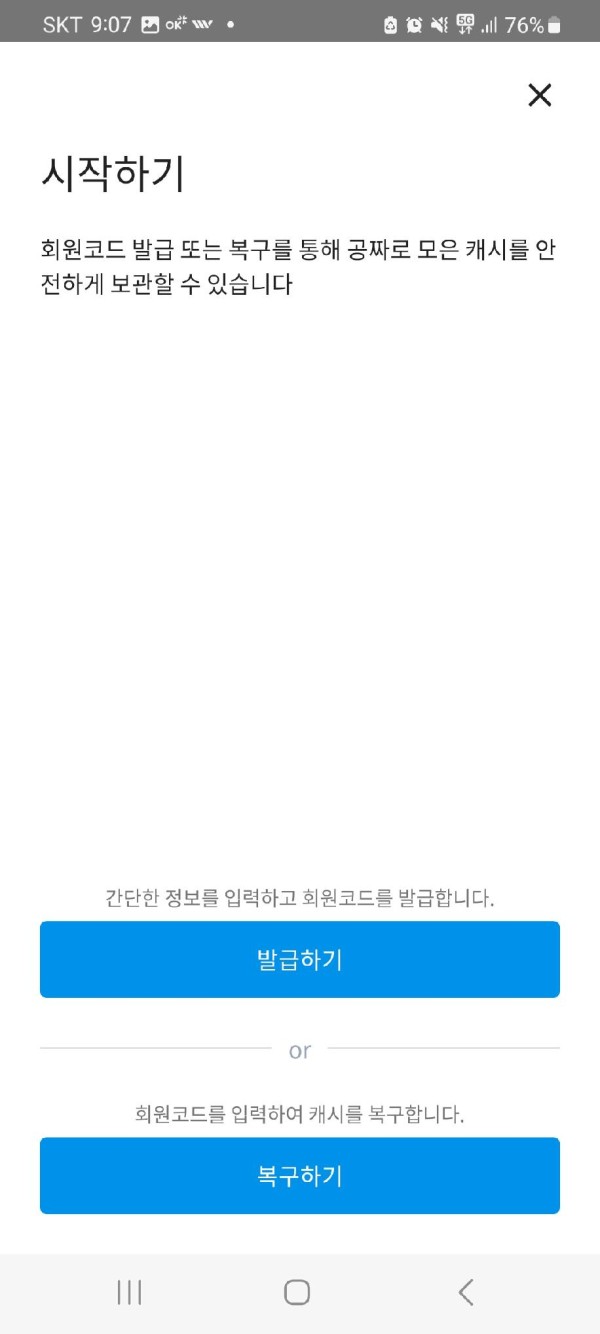Image resolution: width=600 pixels, height=1334 pixels.
Task: Go to the home screen via the home button
Action: click(x=297, y=1292)
